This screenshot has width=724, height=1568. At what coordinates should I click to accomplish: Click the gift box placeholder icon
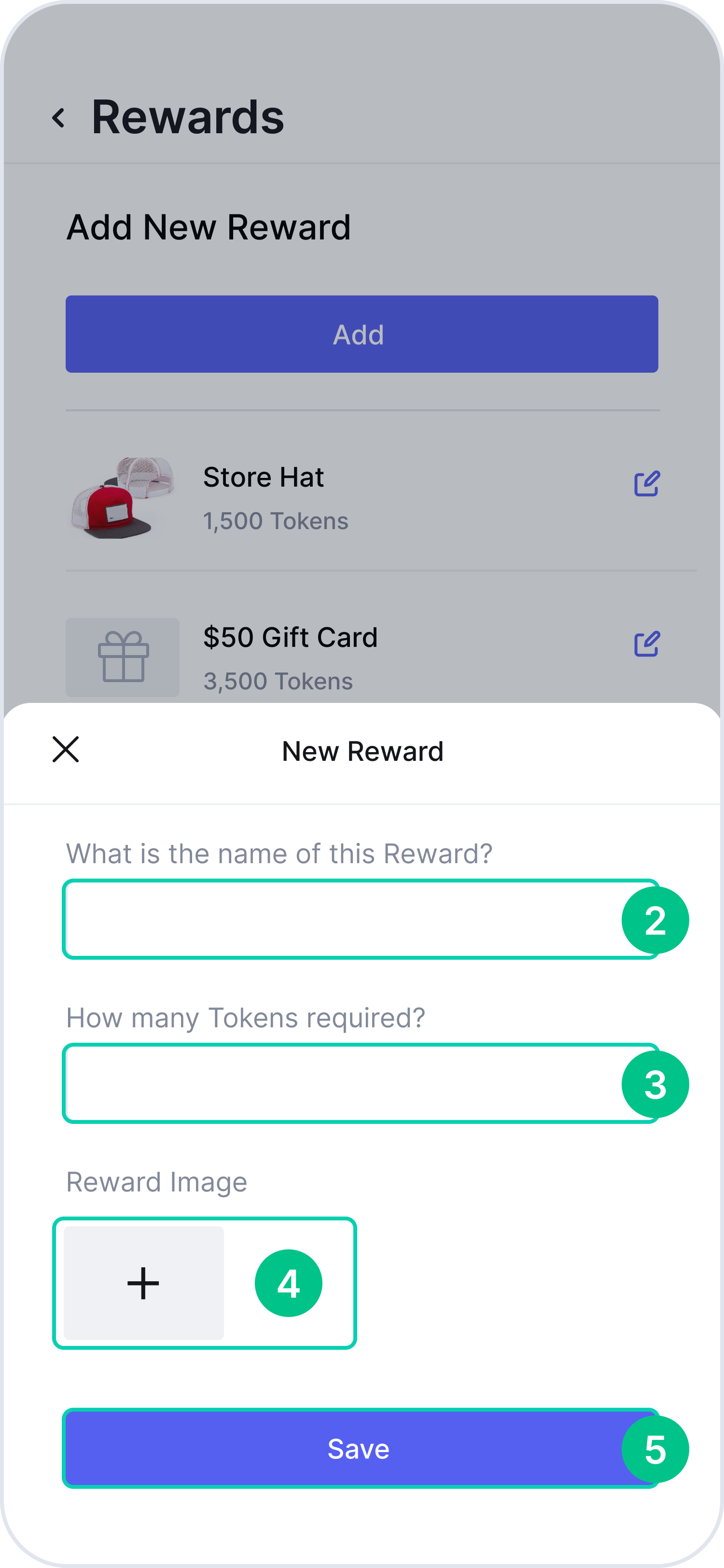click(122, 658)
